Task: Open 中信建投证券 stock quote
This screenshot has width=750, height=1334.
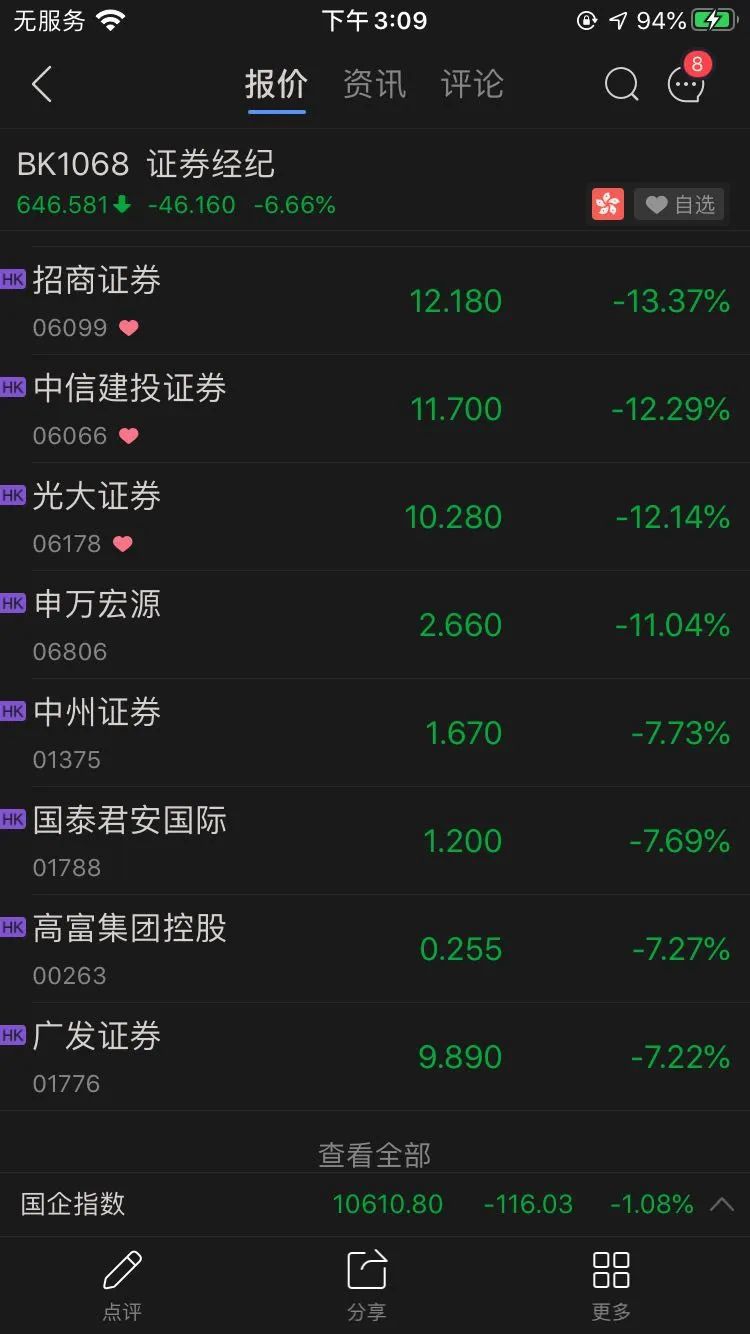Action: click(374, 408)
